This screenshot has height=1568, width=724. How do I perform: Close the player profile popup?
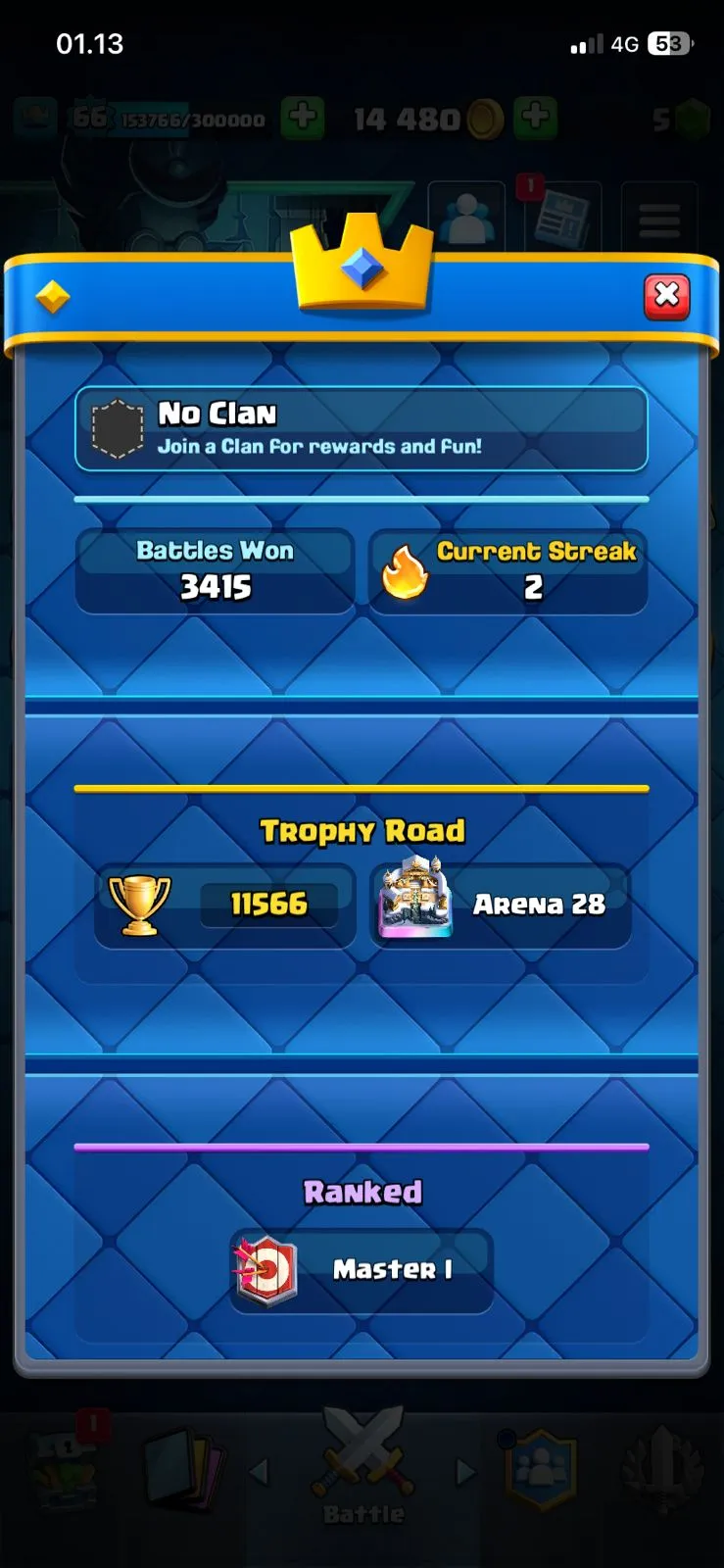667,296
